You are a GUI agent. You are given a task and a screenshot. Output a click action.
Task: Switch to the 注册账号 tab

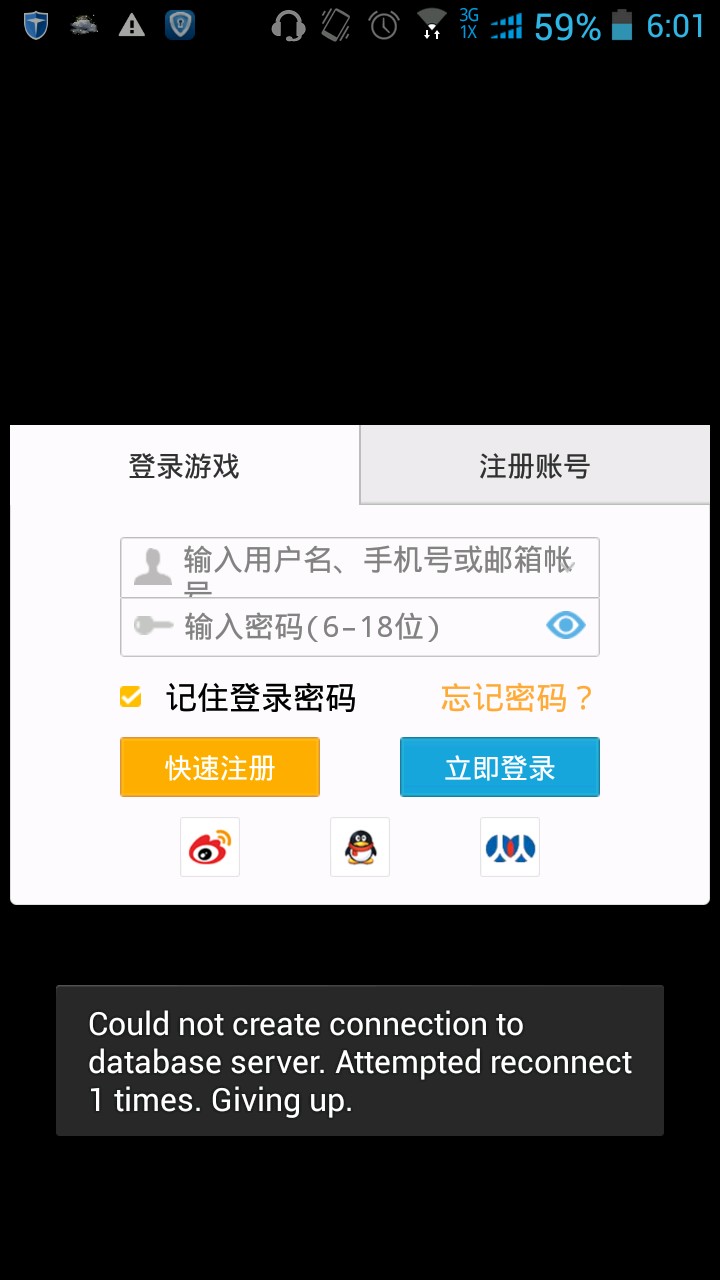pyautogui.click(x=535, y=466)
